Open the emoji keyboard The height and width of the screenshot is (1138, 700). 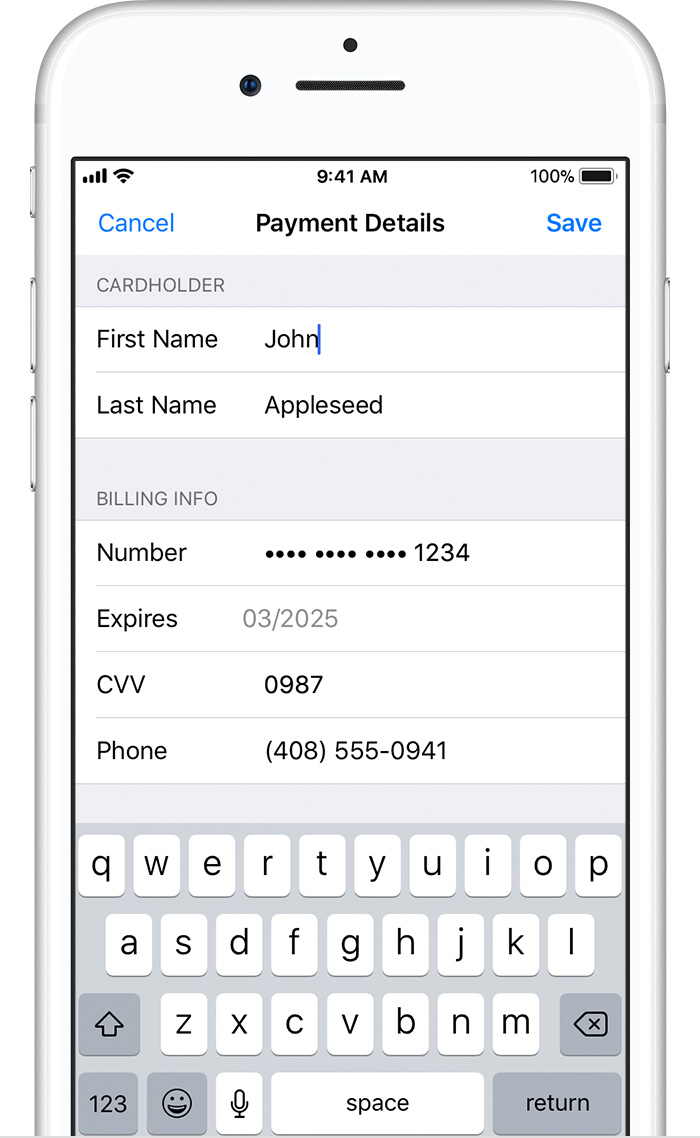point(177,1103)
